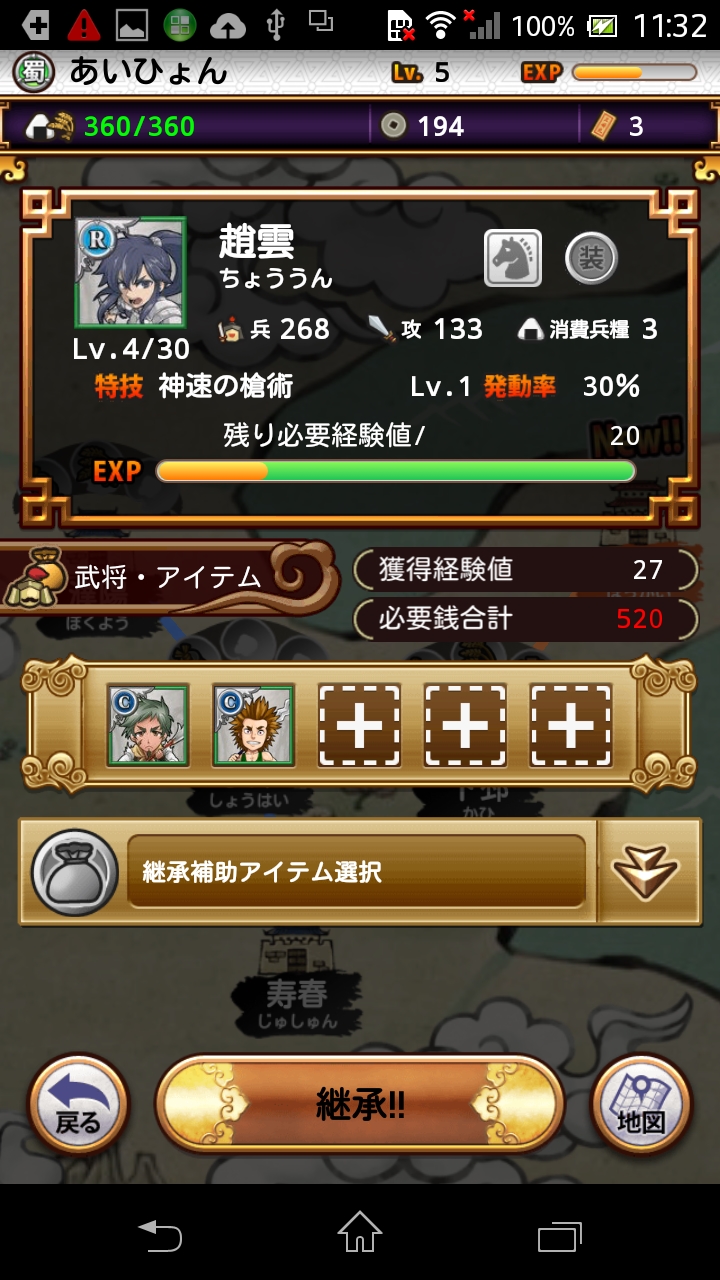View 趙雲 character portrait
This screenshot has width=720, height=1280.
[x=130, y=272]
